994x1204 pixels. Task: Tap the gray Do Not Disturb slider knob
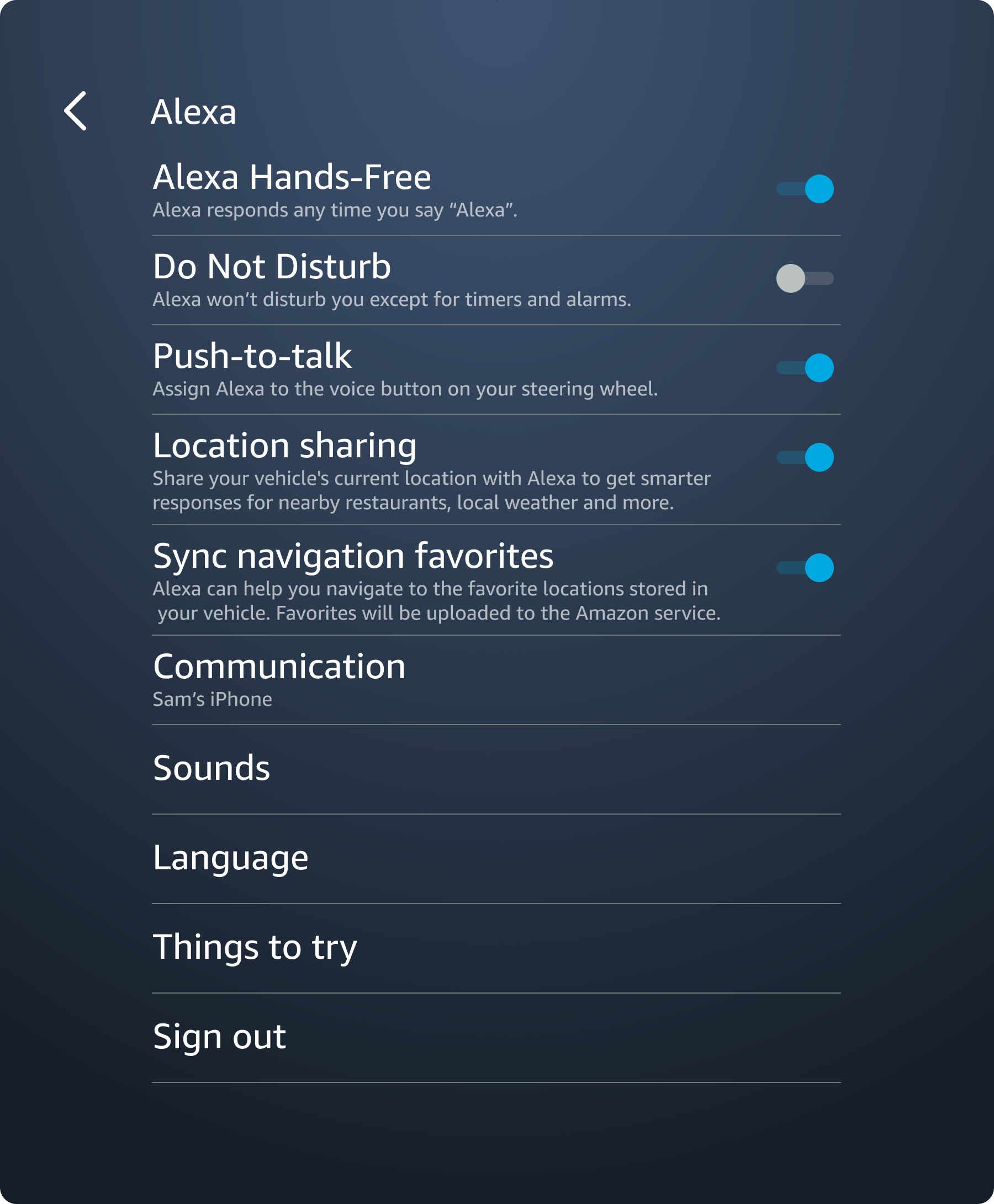coord(791,279)
